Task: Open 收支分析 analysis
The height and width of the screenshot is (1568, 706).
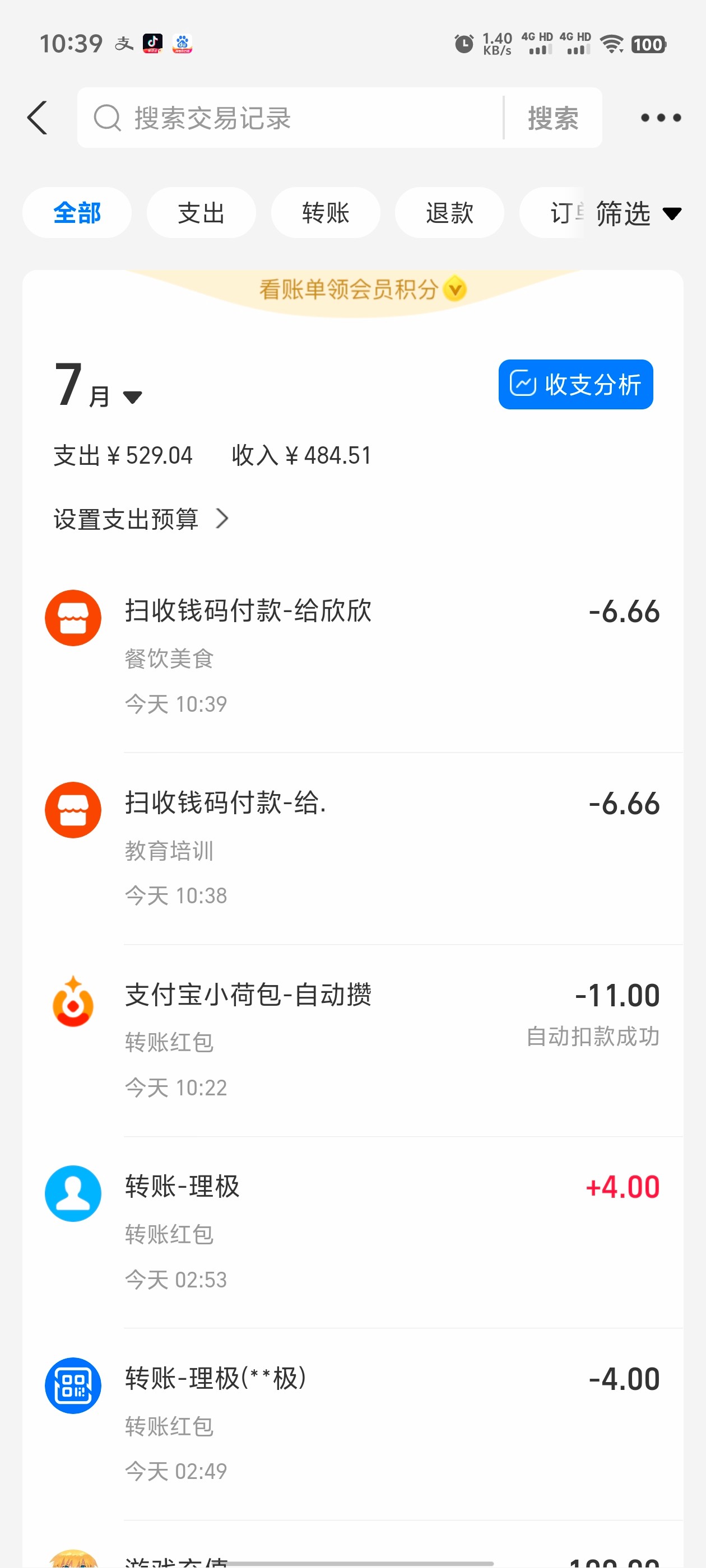Action: [x=575, y=384]
